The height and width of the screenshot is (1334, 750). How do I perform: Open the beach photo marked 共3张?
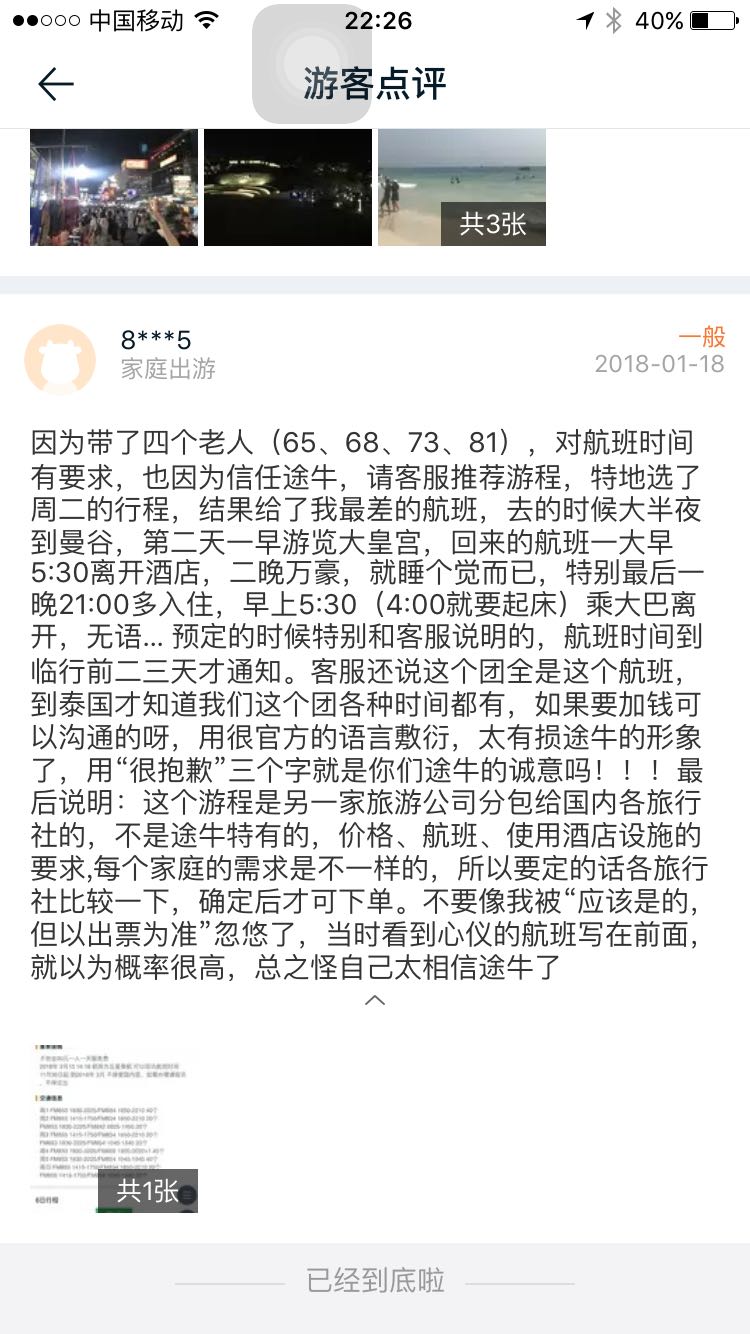click(x=462, y=187)
